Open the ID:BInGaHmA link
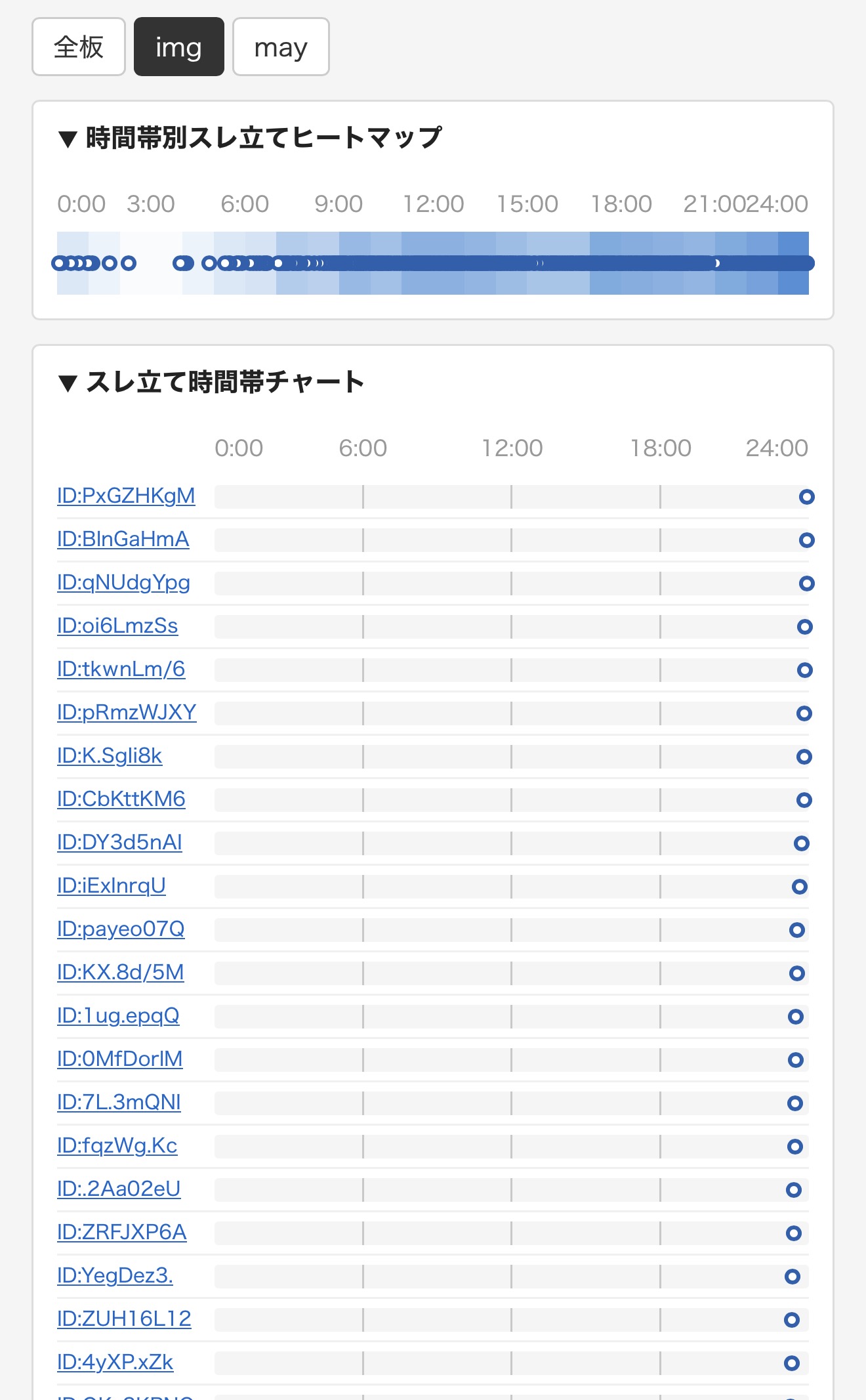 [123, 539]
